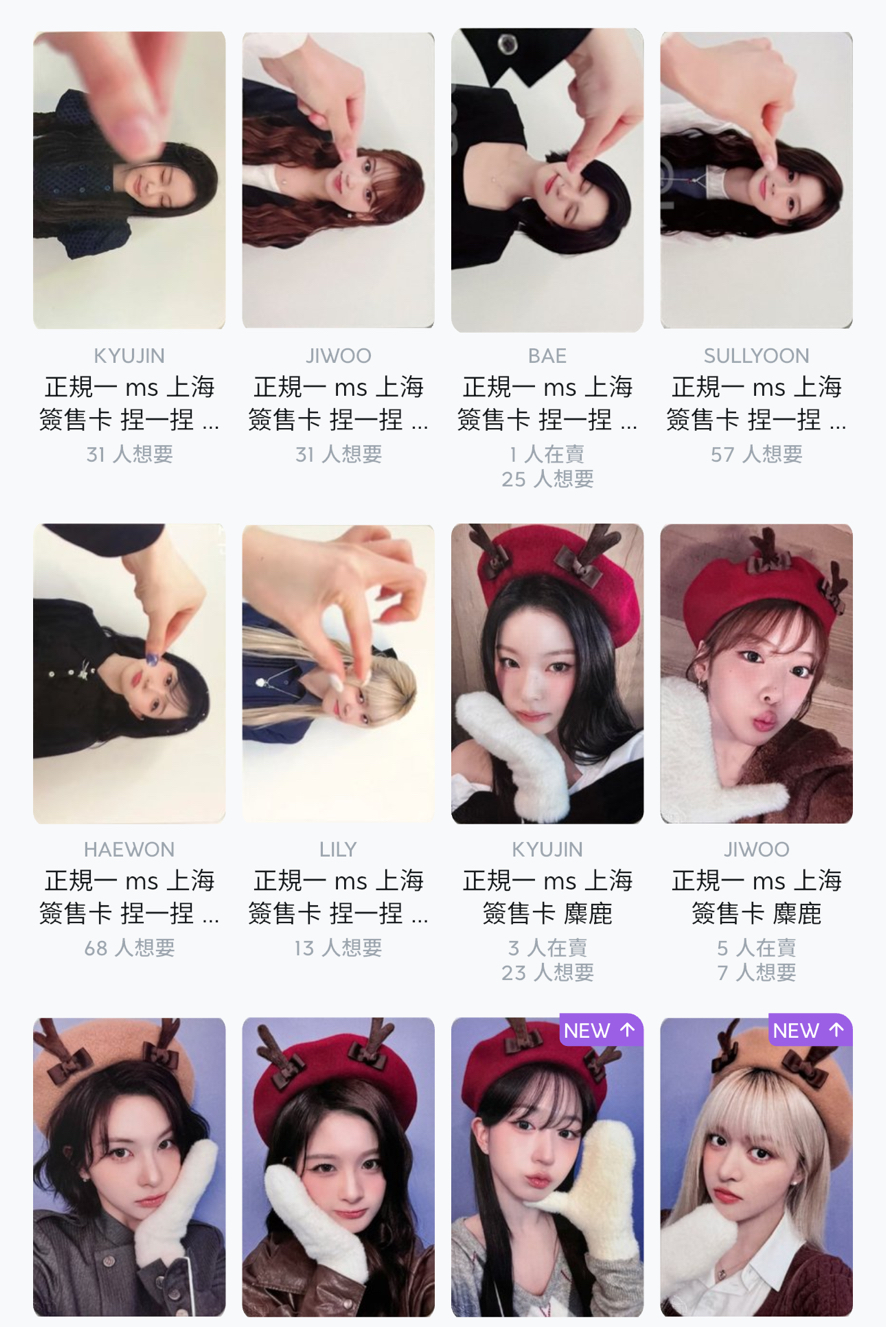Click the NEW badge on the third bottom-row card
This screenshot has height=1327, width=886.
tap(601, 1029)
